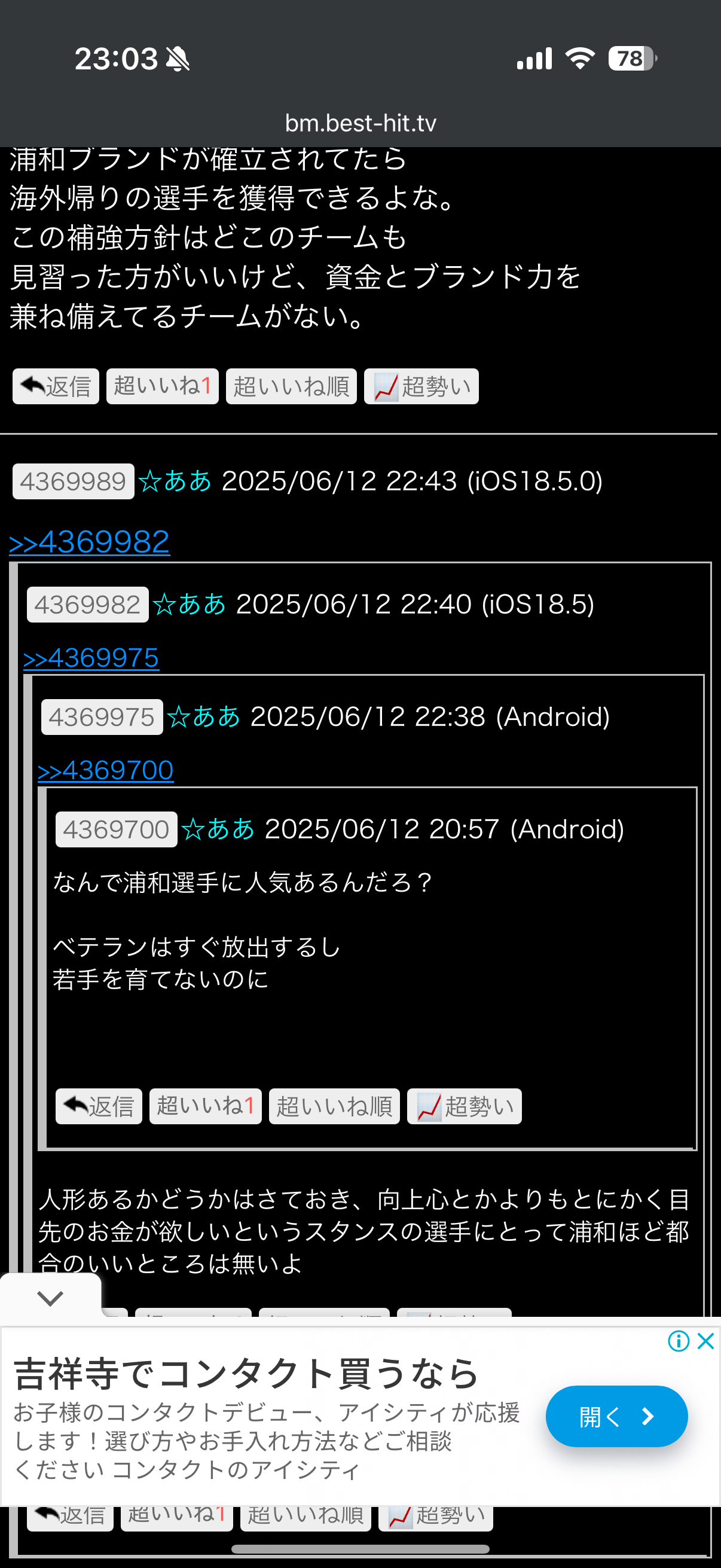This screenshot has height=1568, width=721.
Task: Follow the >>4369982 reply link
Action: tap(90, 542)
